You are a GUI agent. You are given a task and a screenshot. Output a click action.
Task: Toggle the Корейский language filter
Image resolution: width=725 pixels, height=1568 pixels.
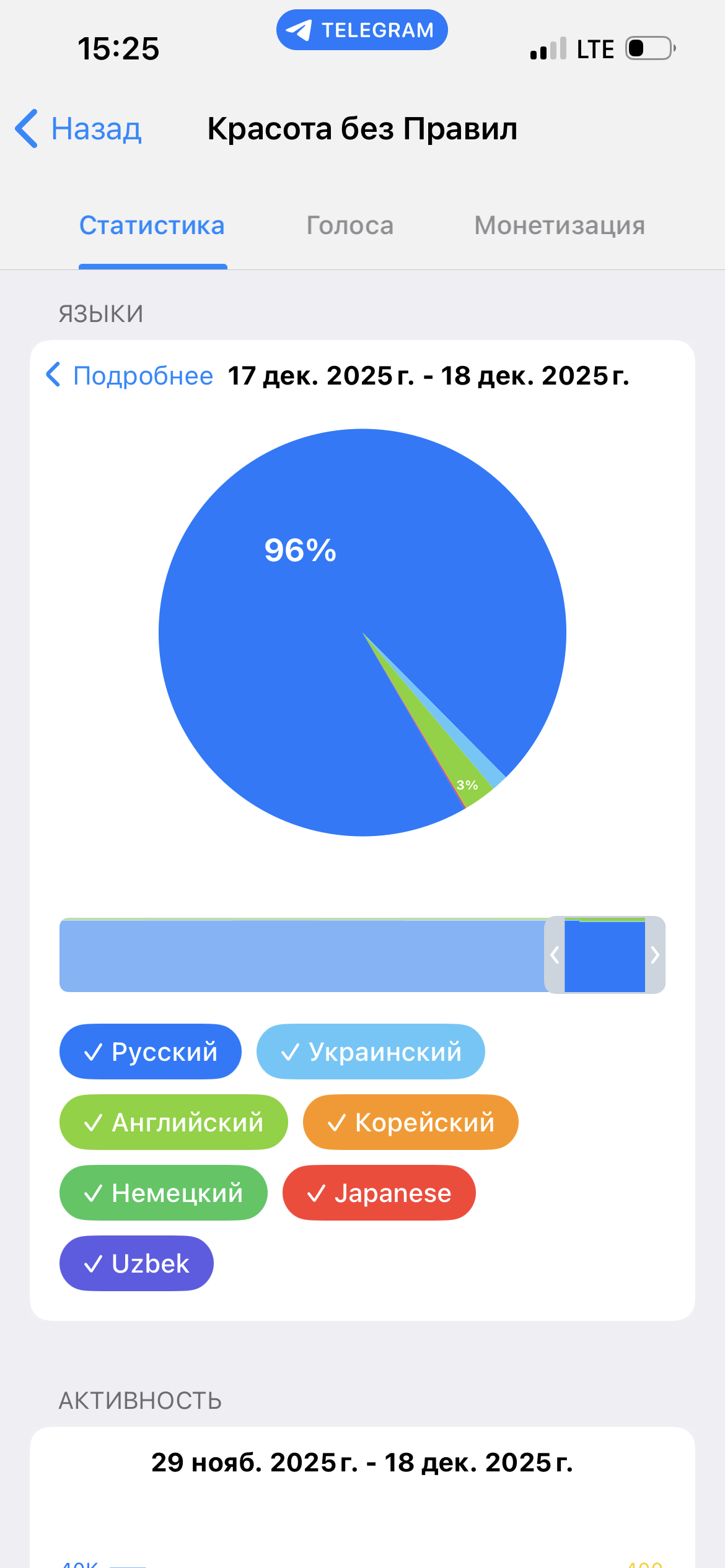(x=410, y=1122)
